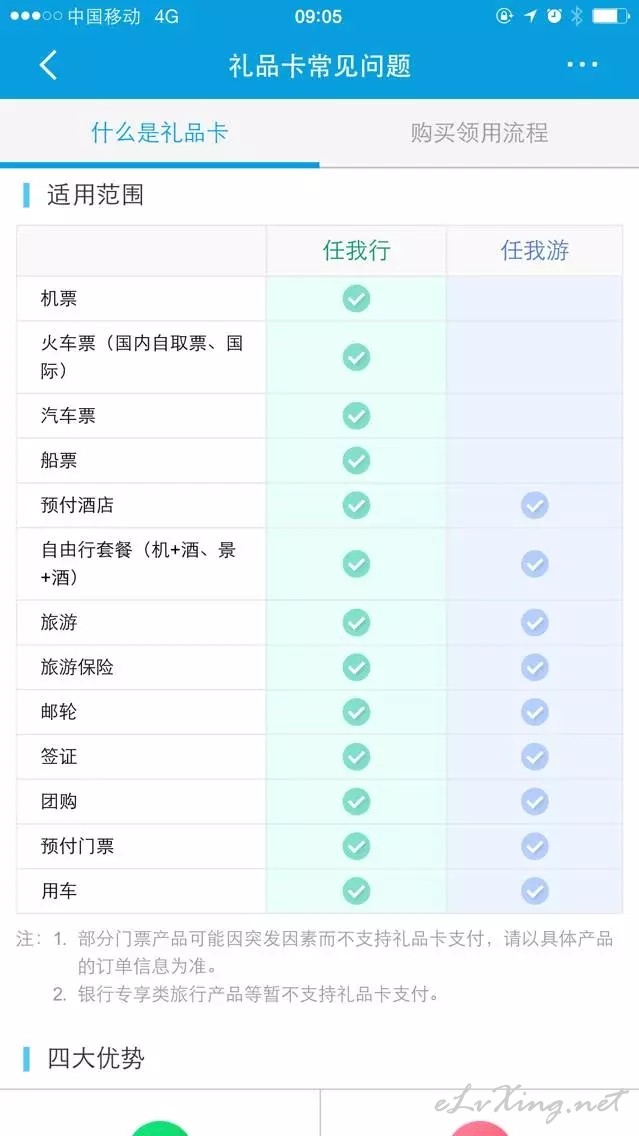Open the three-dot overflow menu
This screenshot has width=639, height=1136.
(582, 65)
